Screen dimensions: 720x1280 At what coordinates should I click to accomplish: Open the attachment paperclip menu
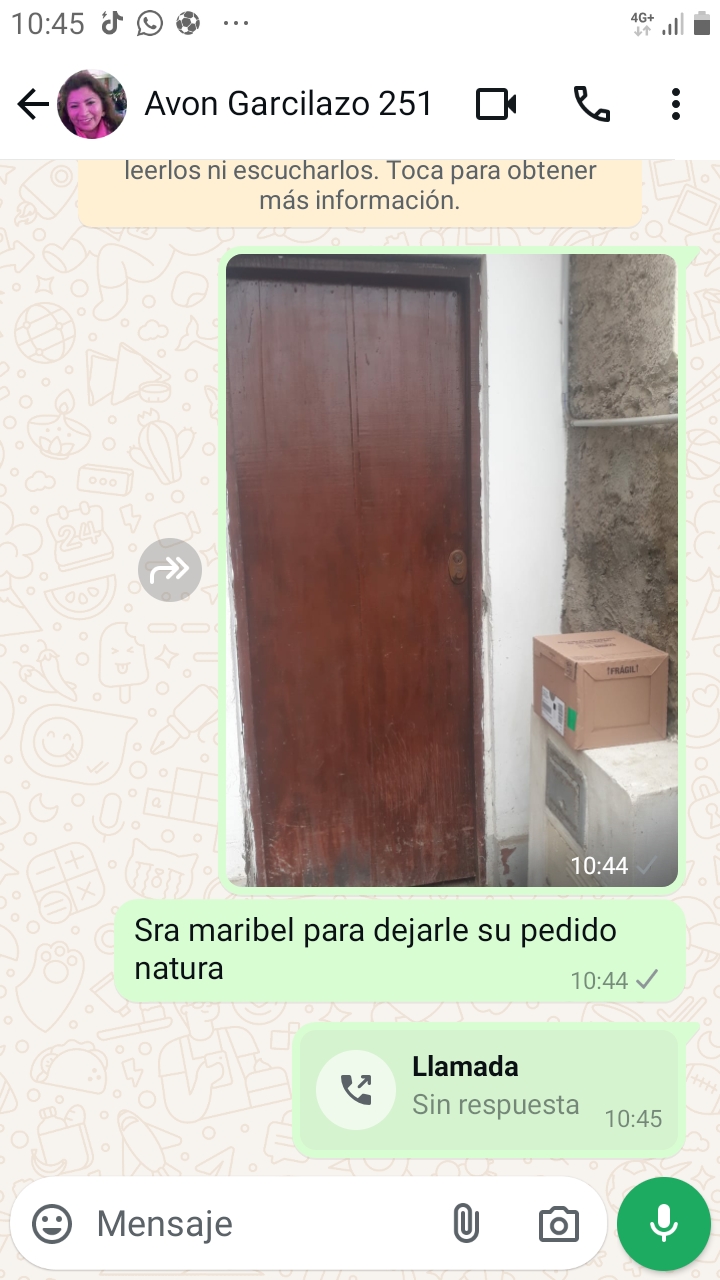[x=466, y=1224]
